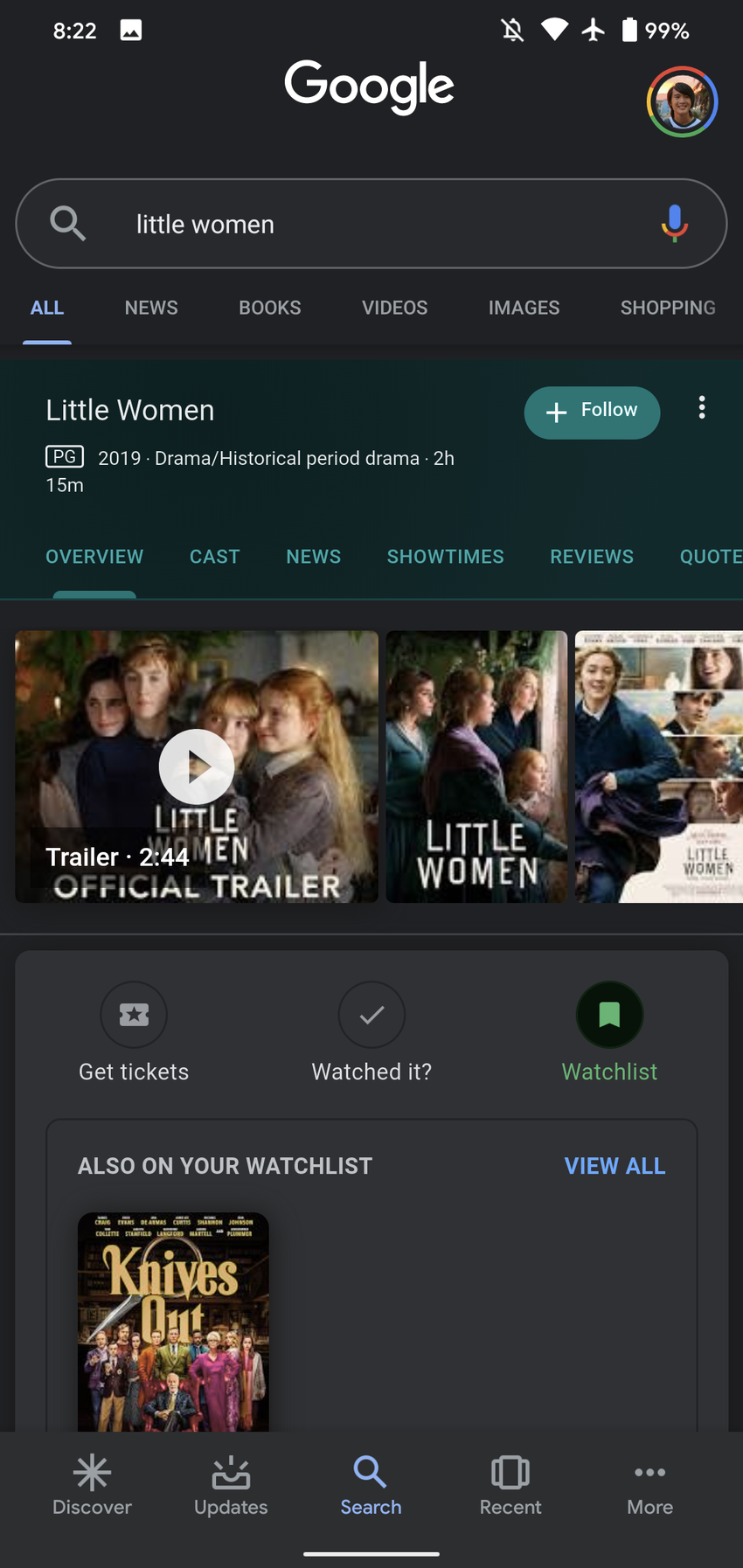The image size is (743, 1568).
Task: Go to the Discover tab
Action: pyautogui.click(x=92, y=1485)
